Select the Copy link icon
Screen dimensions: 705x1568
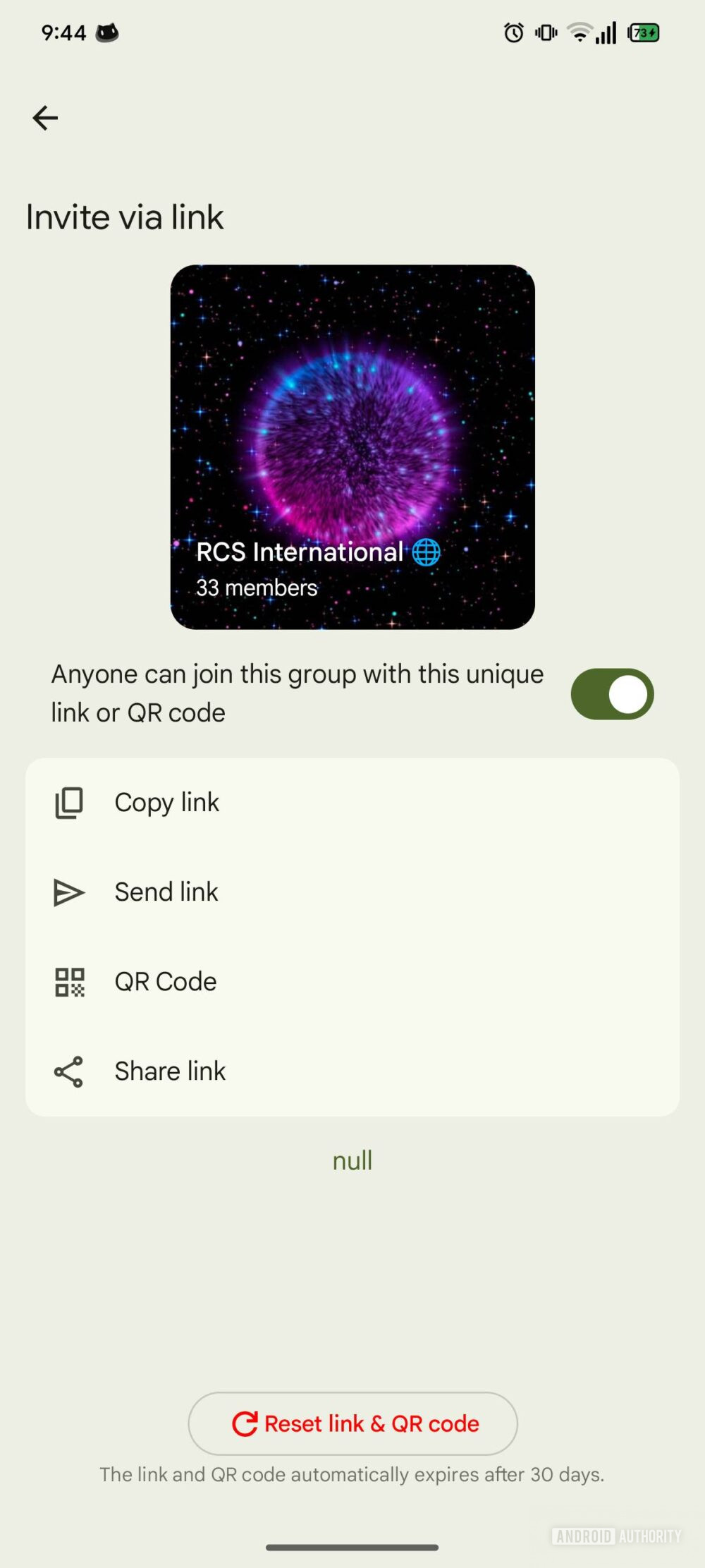coord(68,802)
